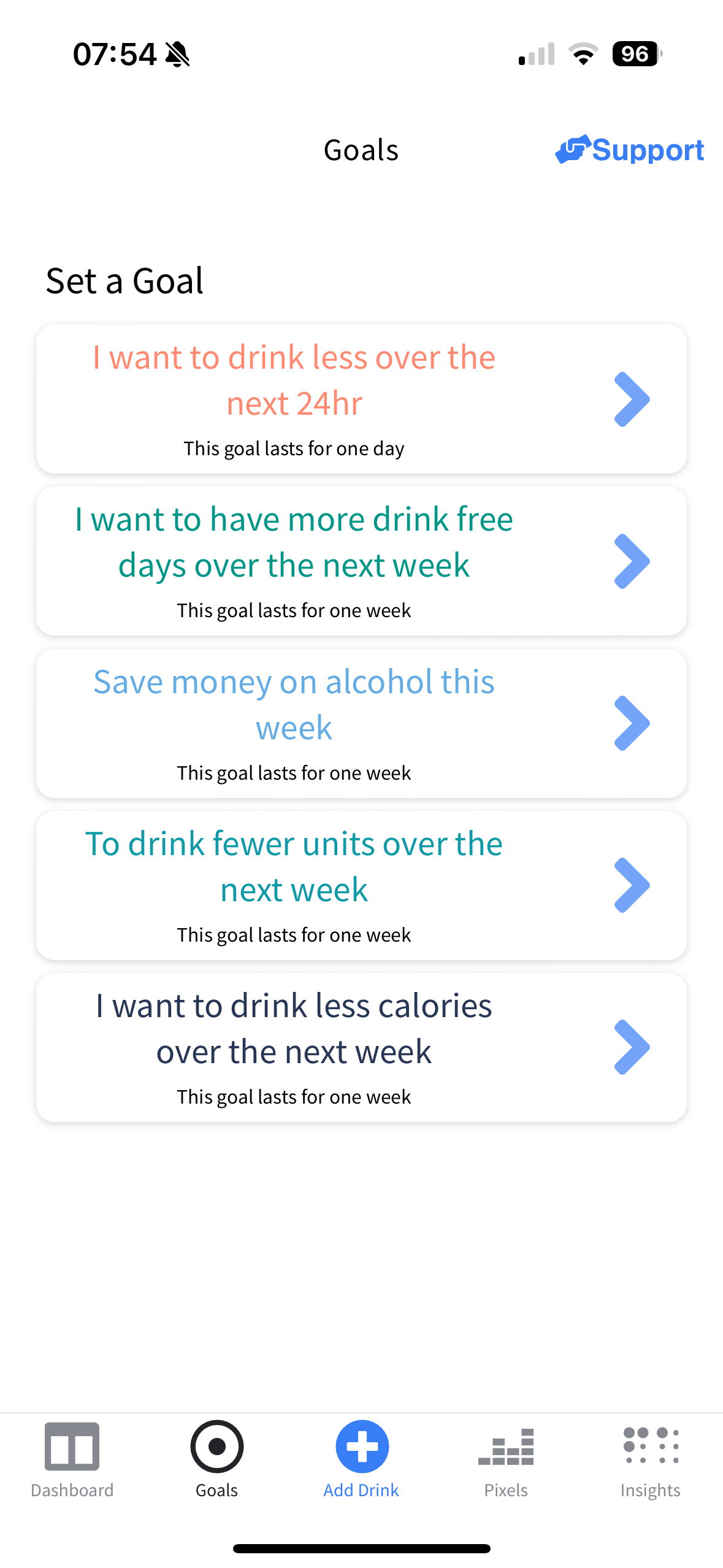
Task: Open the Support link
Action: (x=630, y=150)
